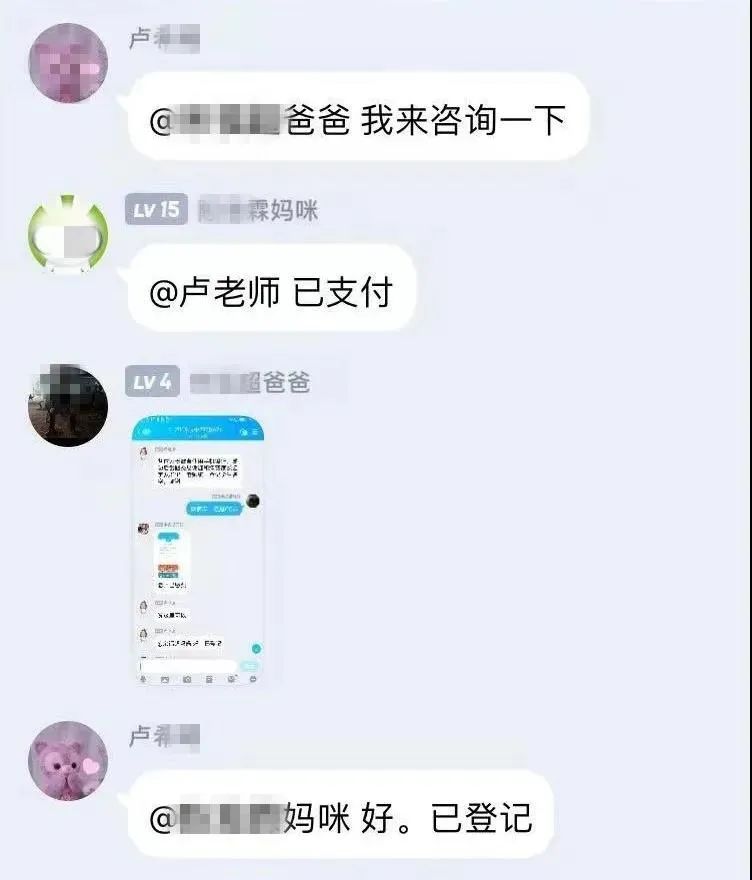View profile avatar of 霖妈咪

click(x=68, y=236)
